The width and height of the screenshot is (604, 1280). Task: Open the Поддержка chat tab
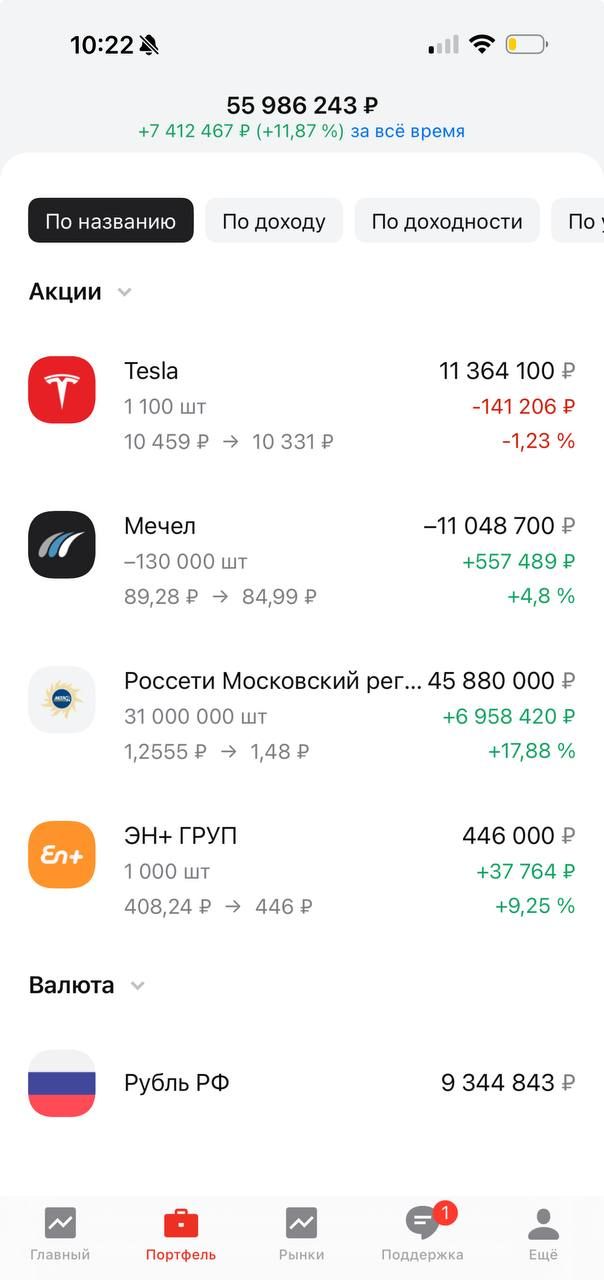pyautogui.click(x=422, y=1233)
